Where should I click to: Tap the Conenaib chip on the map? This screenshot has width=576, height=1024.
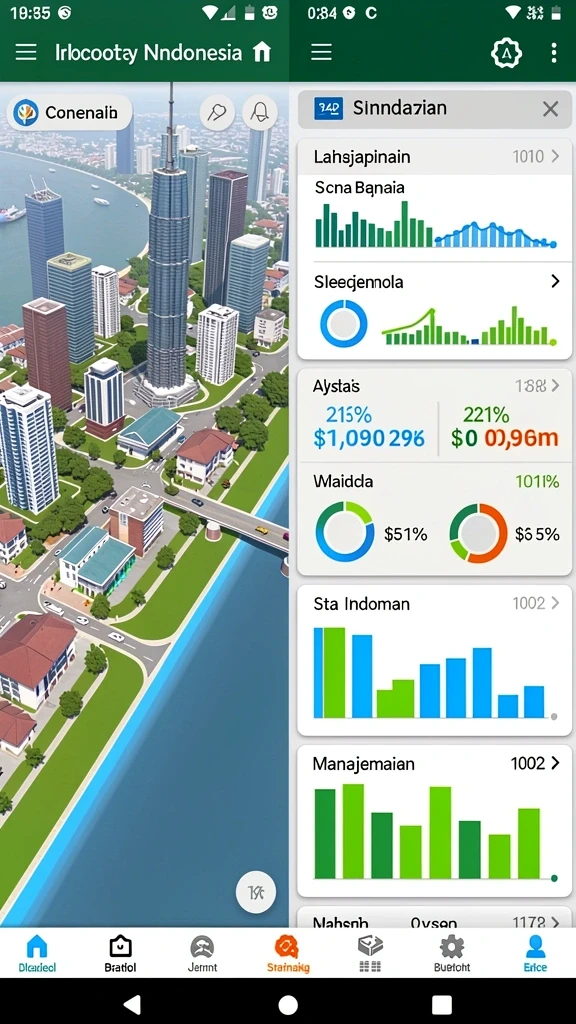[x=69, y=112]
